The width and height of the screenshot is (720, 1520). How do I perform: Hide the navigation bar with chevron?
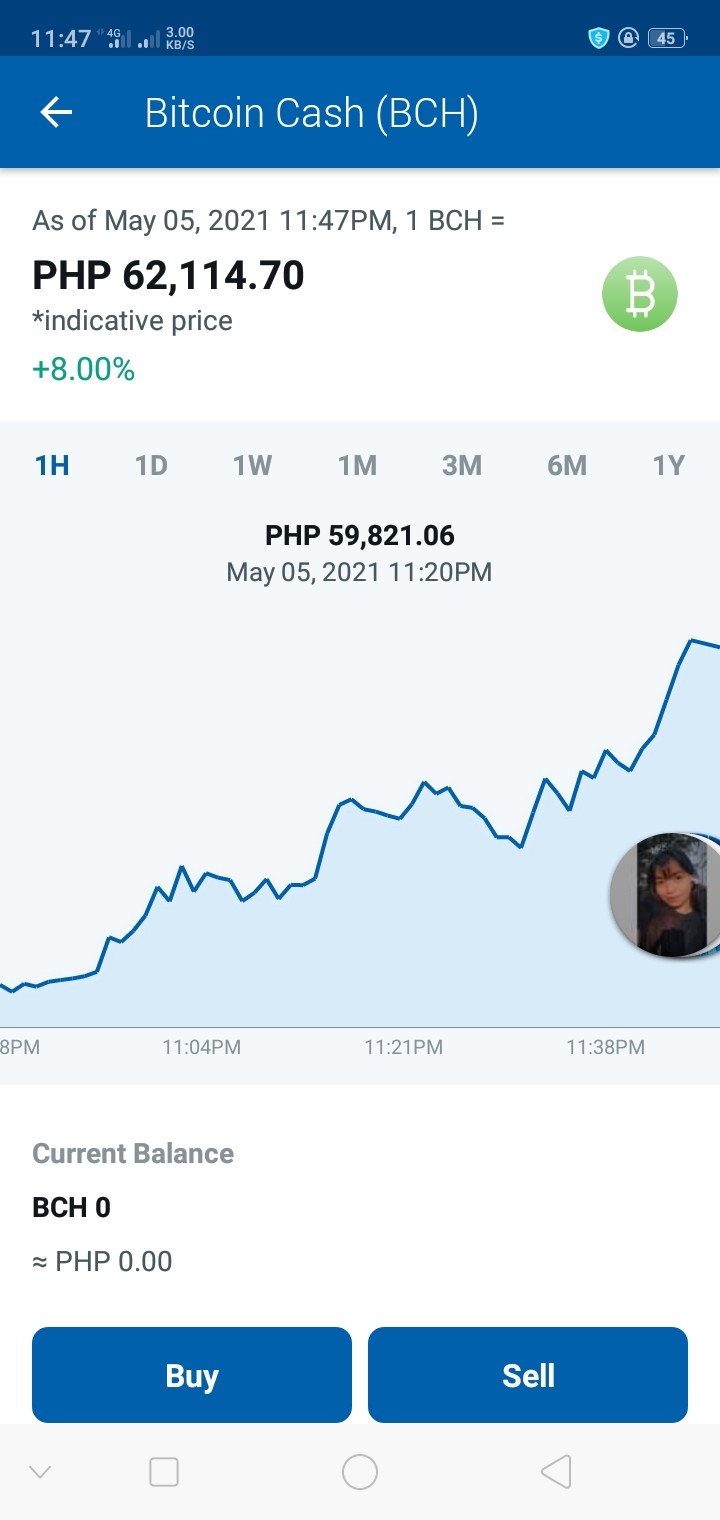tap(40, 1472)
